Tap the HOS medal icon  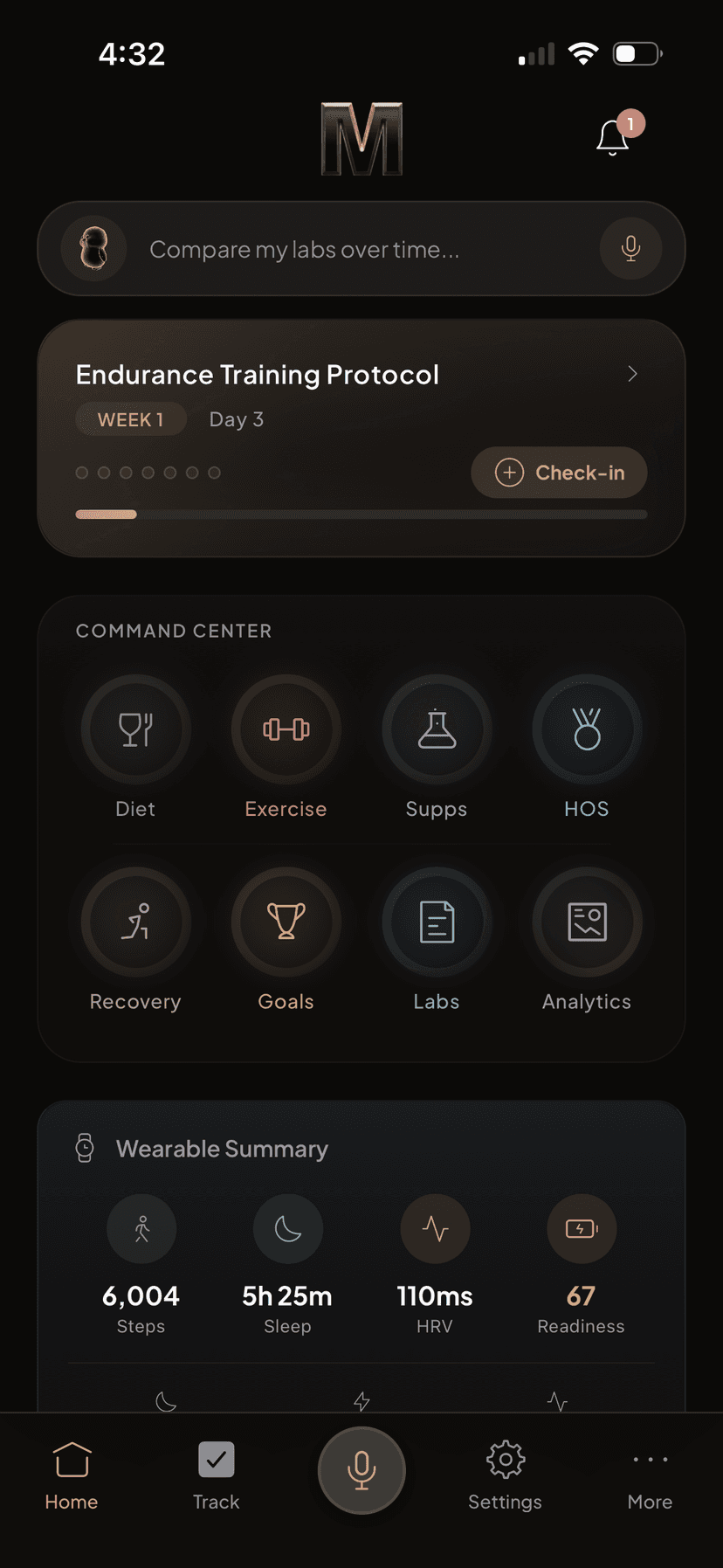586,729
